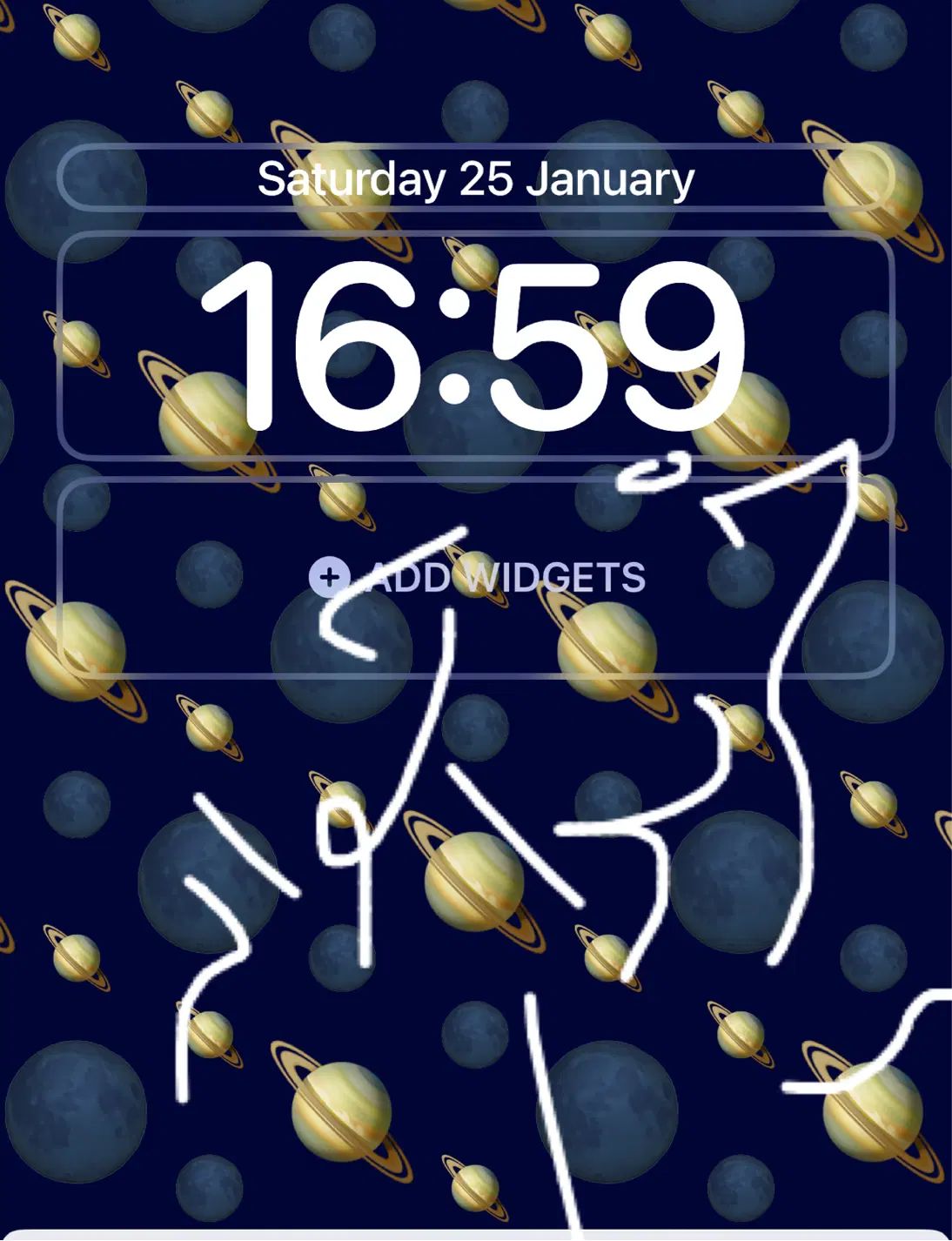952x1241 pixels.
Task: Tap Add Widgets below the clock
Action: click(x=477, y=577)
